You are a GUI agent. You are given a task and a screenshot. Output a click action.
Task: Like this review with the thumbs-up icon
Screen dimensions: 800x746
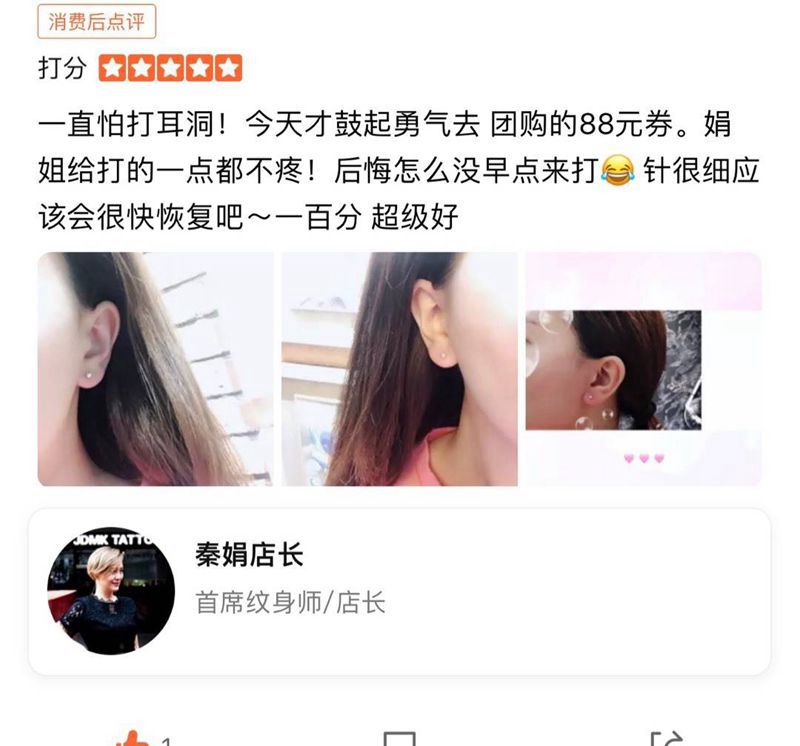click(x=131, y=740)
